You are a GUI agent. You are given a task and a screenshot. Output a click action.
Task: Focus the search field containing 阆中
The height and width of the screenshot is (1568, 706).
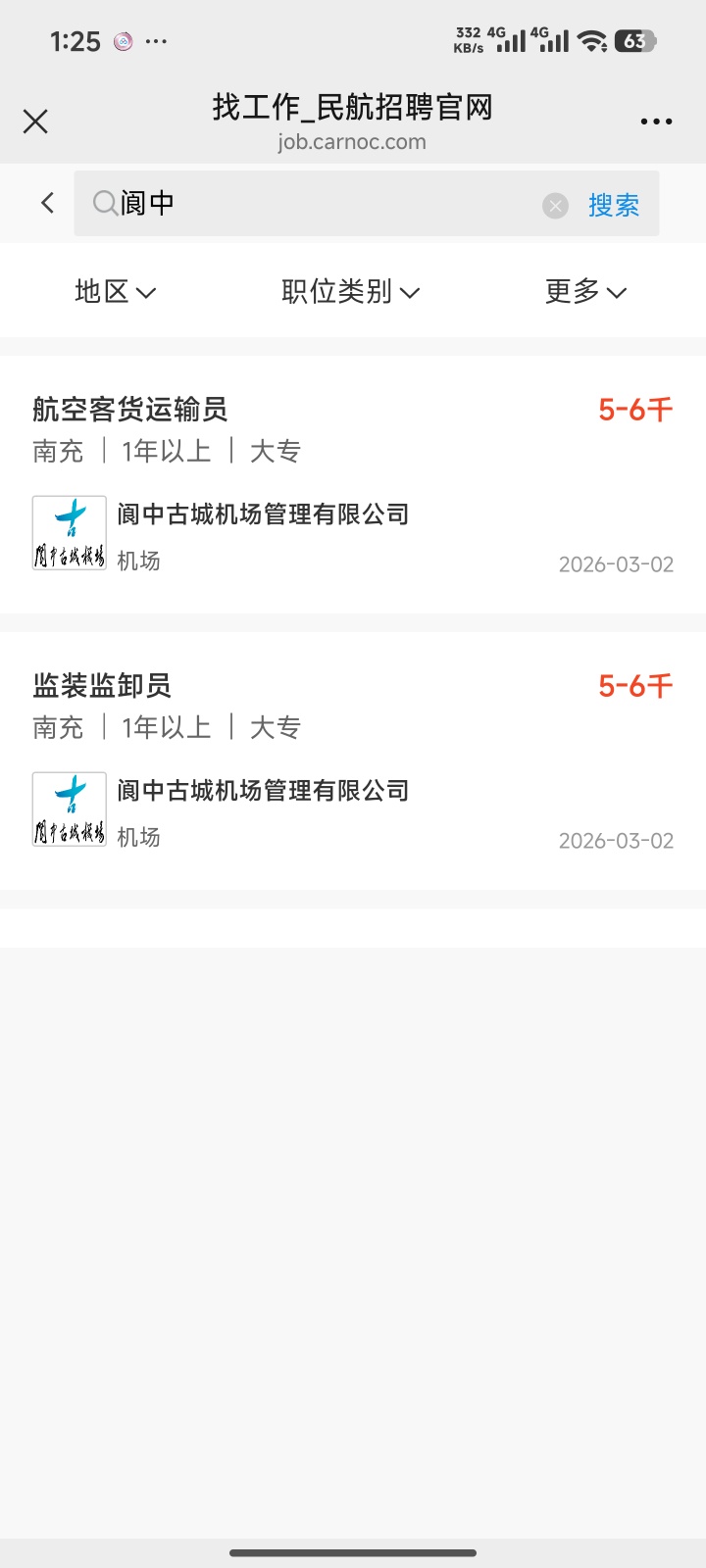click(x=324, y=204)
